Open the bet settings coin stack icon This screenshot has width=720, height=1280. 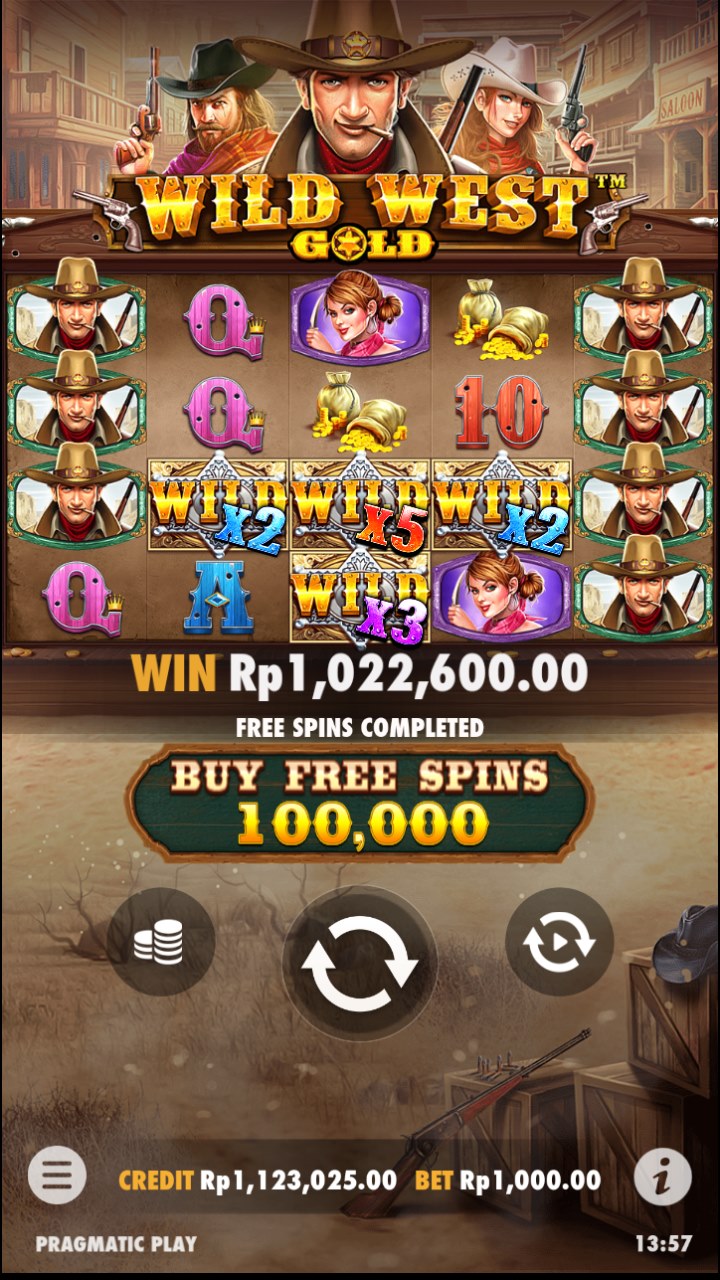tap(160, 942)
